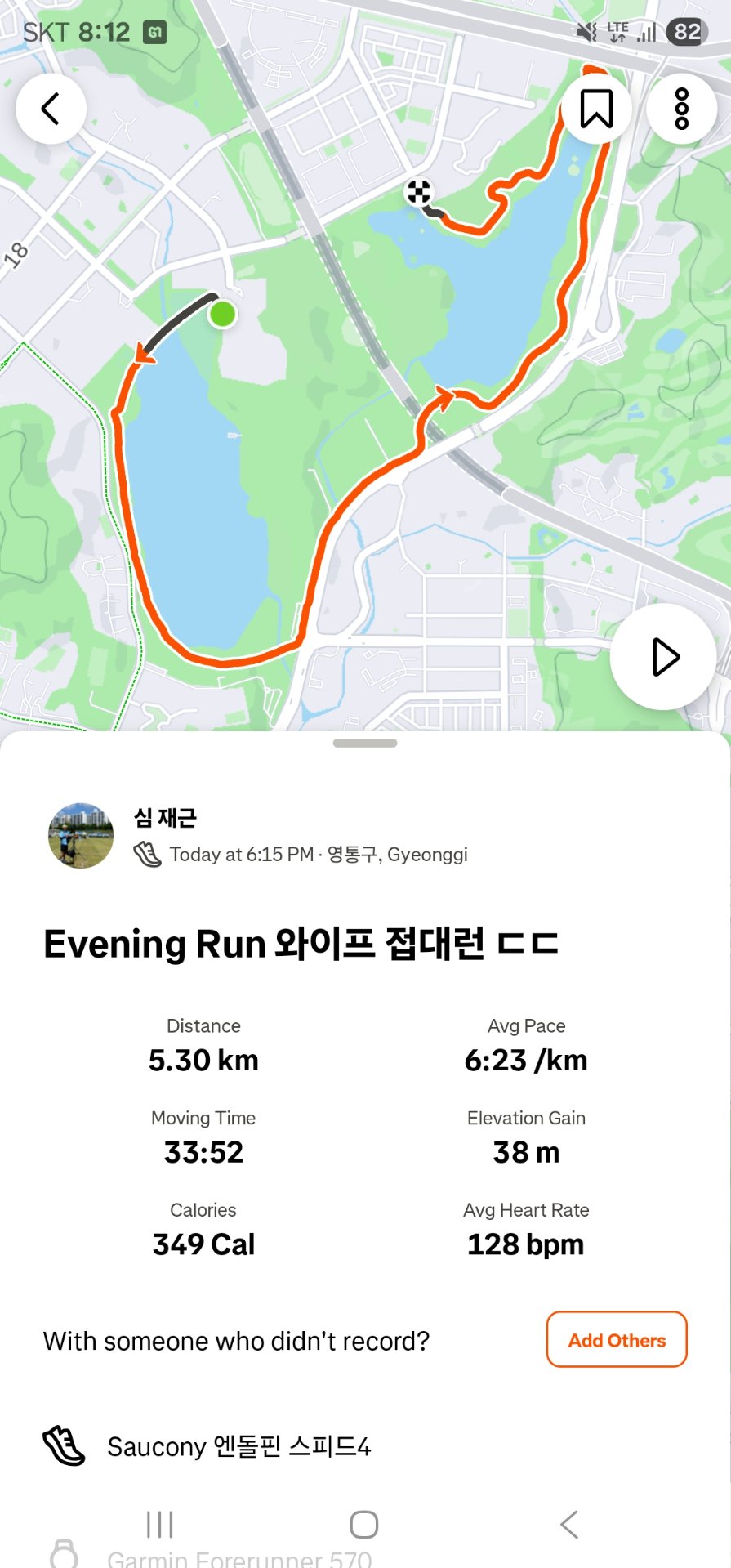Tap the green start marker on the map
Image resolution: width=731 pixels, height=1568 pixels.
point(221,314)
